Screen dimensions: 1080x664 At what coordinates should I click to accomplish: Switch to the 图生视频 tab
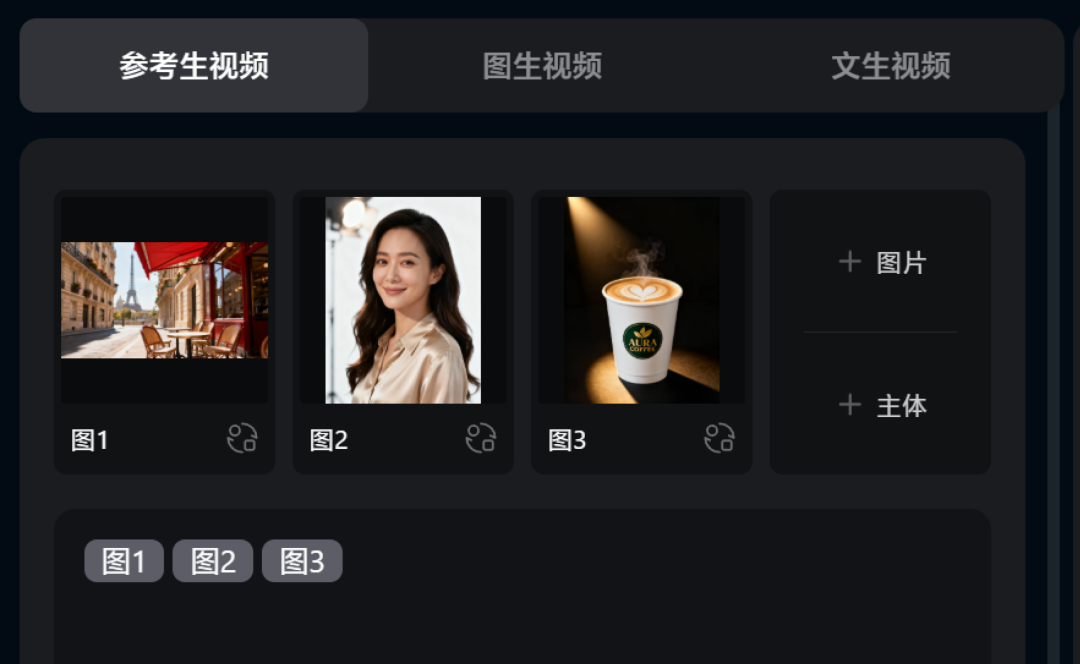542,66
